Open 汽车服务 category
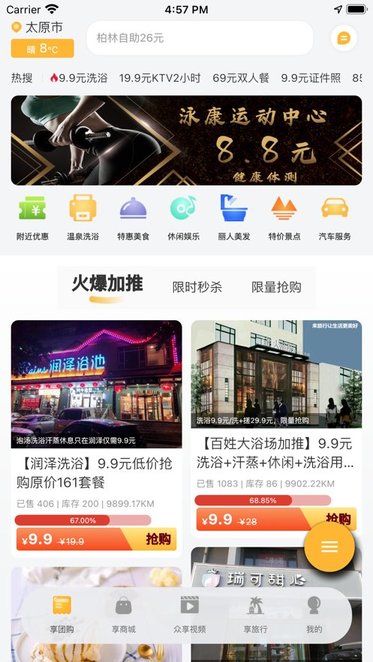The image size is (373, 662). click(x=335, y=218)
